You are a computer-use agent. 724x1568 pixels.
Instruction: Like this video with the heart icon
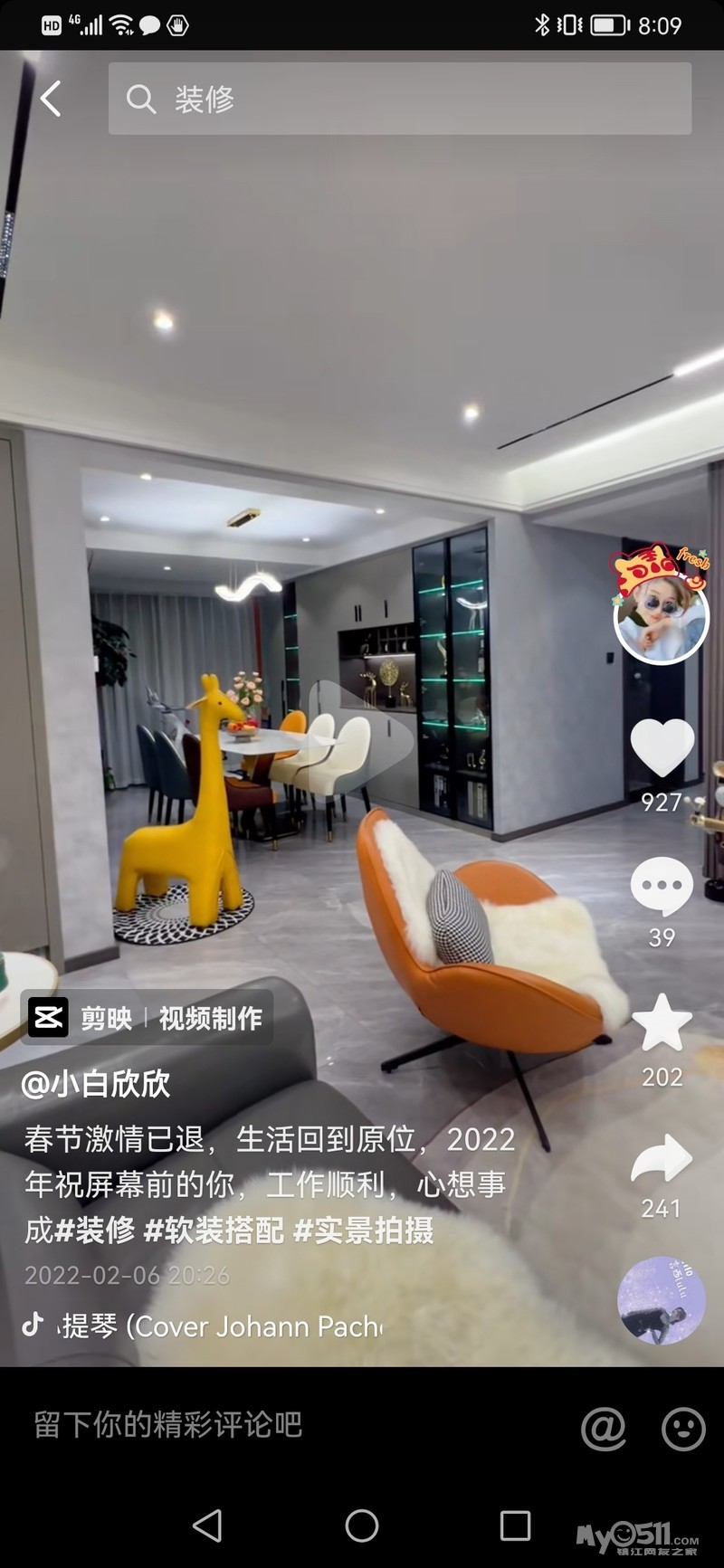click(662, 747)
